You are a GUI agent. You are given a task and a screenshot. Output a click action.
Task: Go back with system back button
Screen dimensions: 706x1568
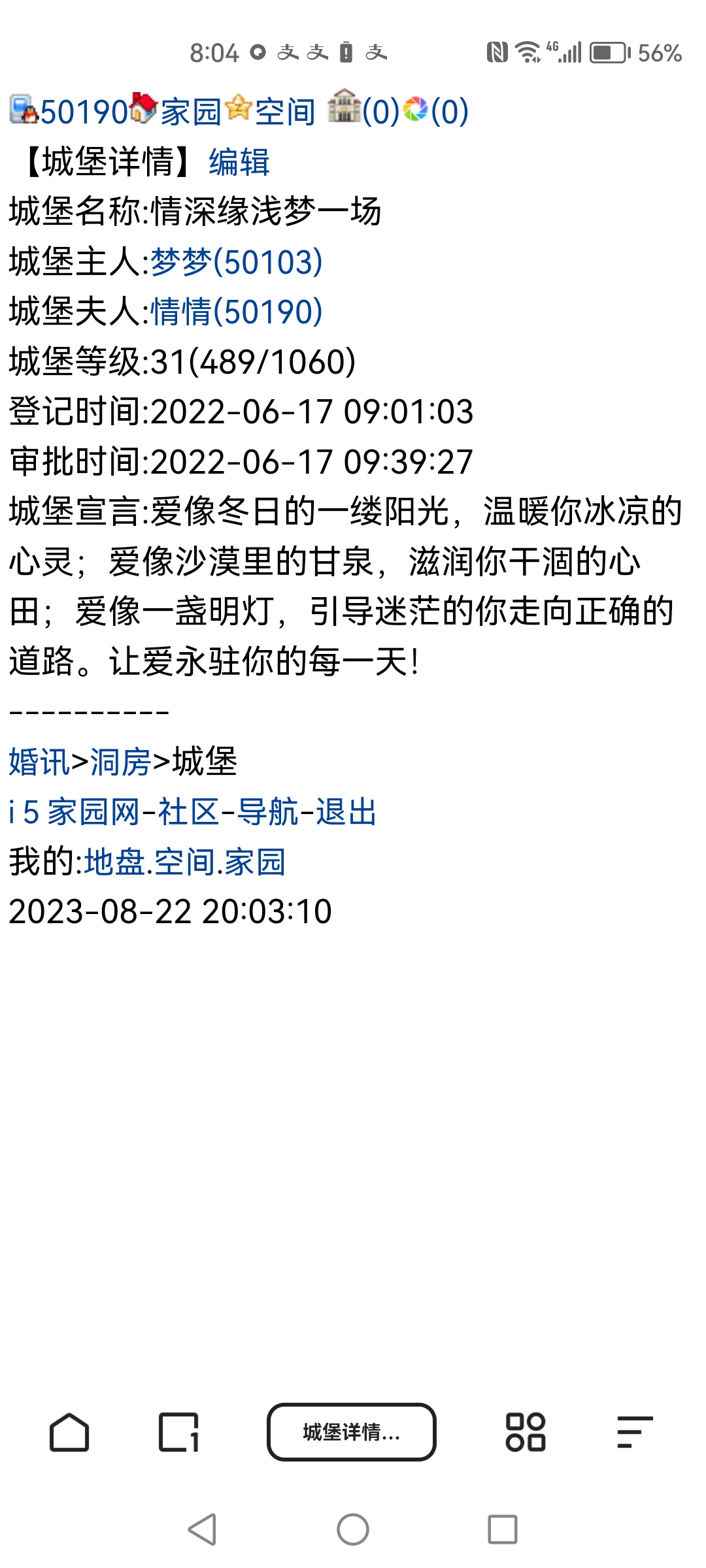202,1529
